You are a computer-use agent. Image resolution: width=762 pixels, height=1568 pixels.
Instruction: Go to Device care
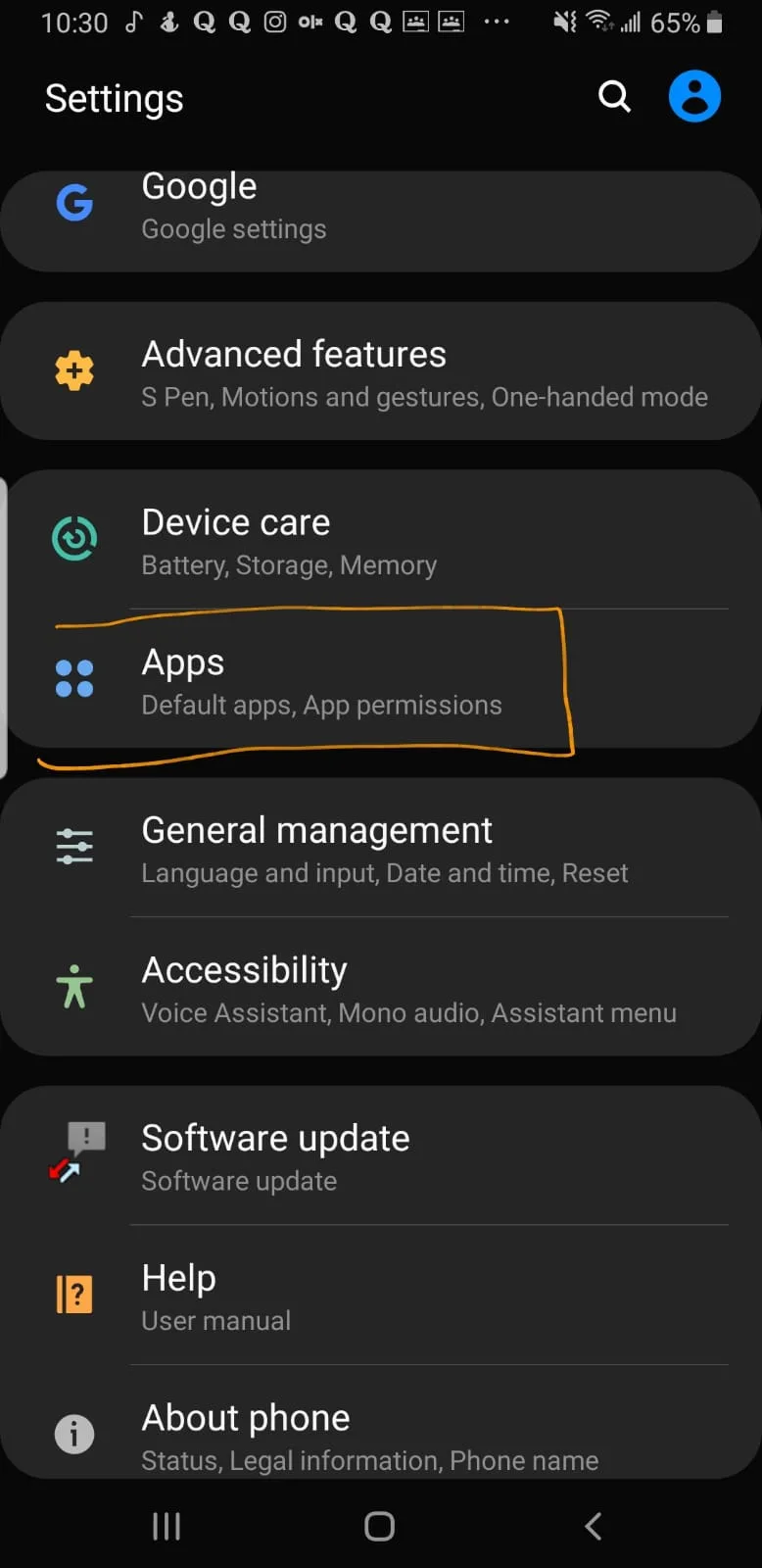(x=381, y=540)
